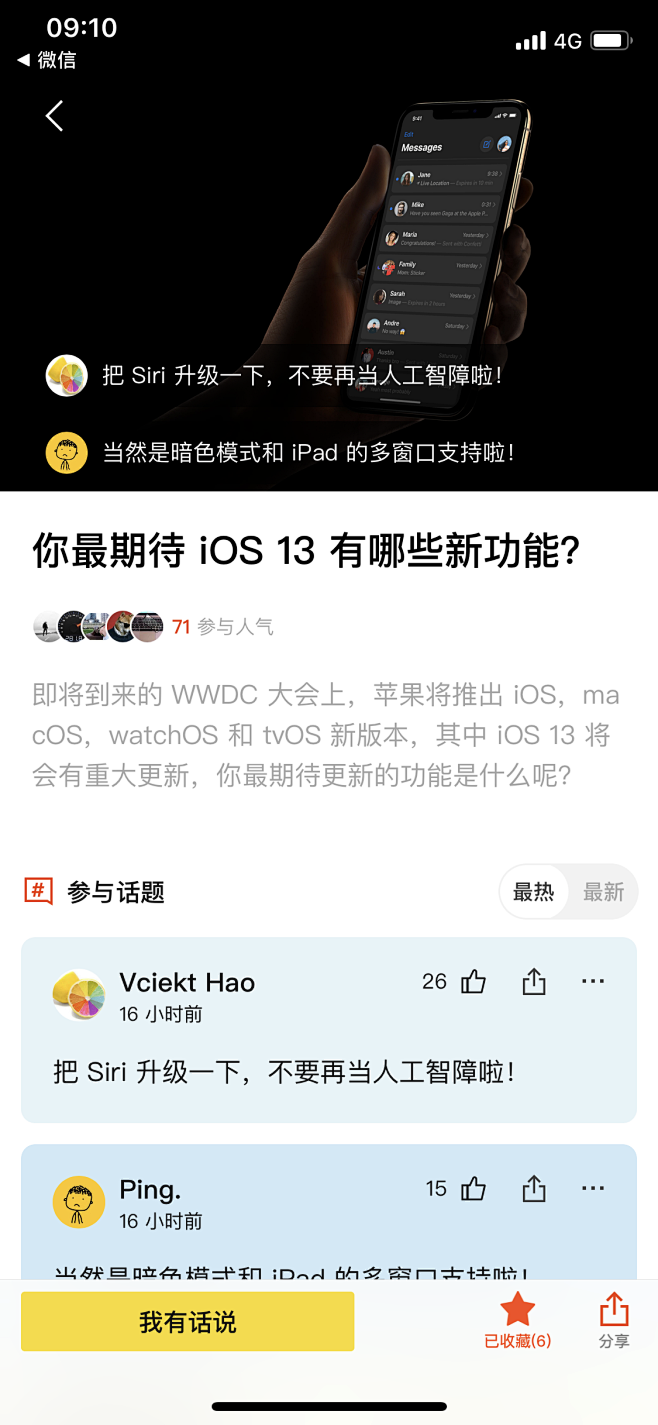Select the 最热 sorting tab

pyautogui.click(x=533, y=892)
